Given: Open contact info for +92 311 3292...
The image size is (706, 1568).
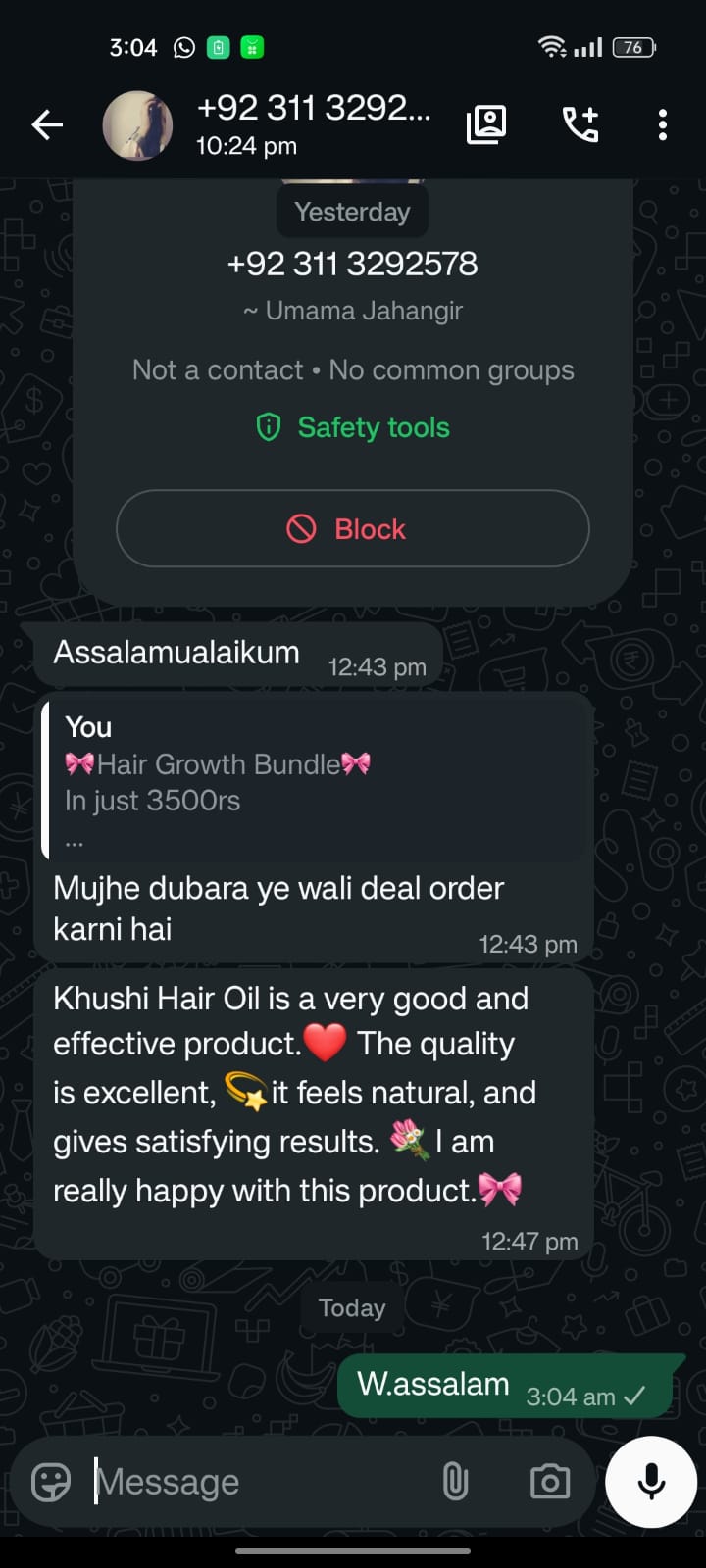Looking at the screenshot, I should tap(312, 124).
